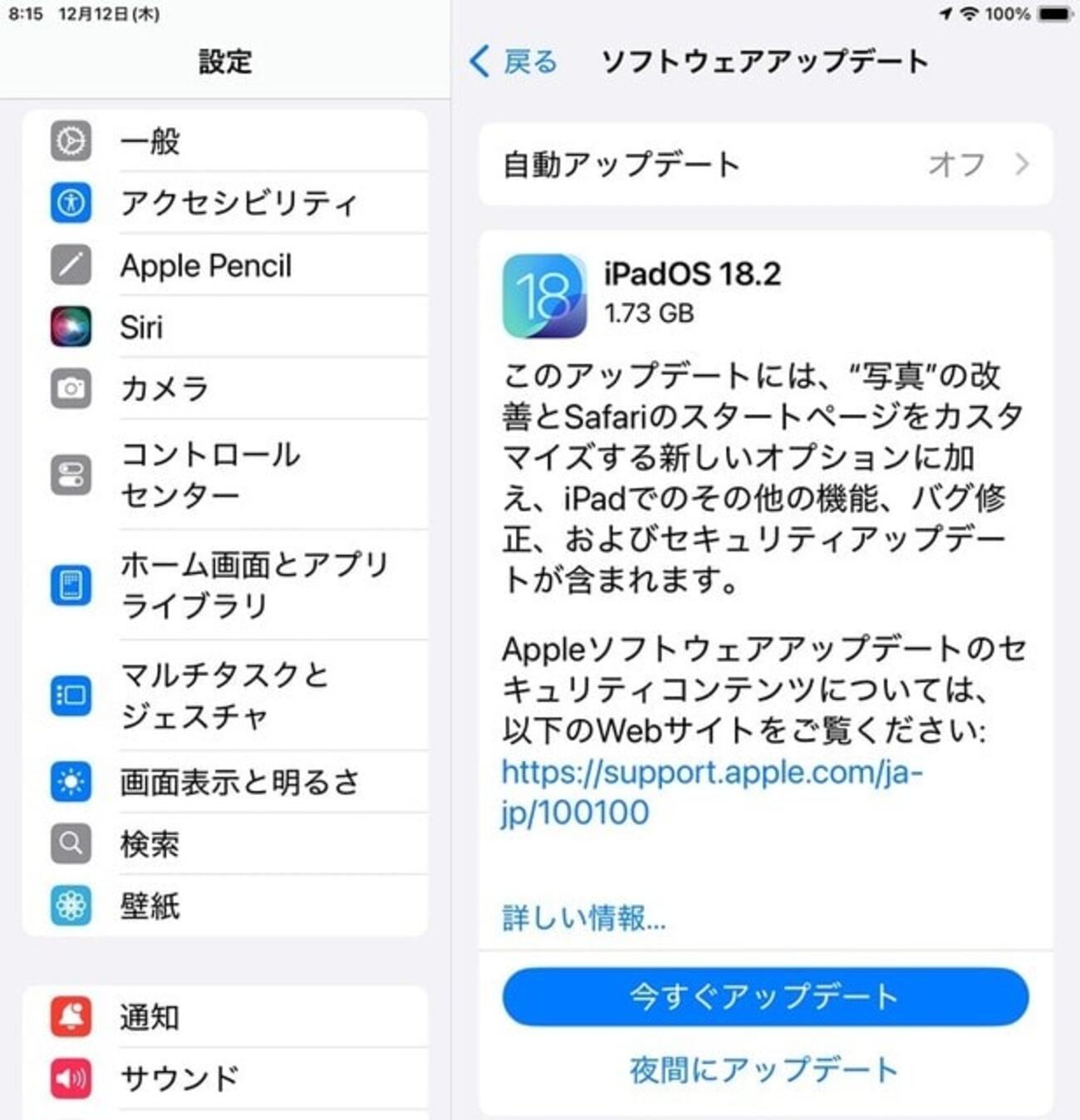Screen dimensions: 1080x1120
Task: Open アクセシビリティ settings
Action: pyautogui.click(x=224, y=203)
